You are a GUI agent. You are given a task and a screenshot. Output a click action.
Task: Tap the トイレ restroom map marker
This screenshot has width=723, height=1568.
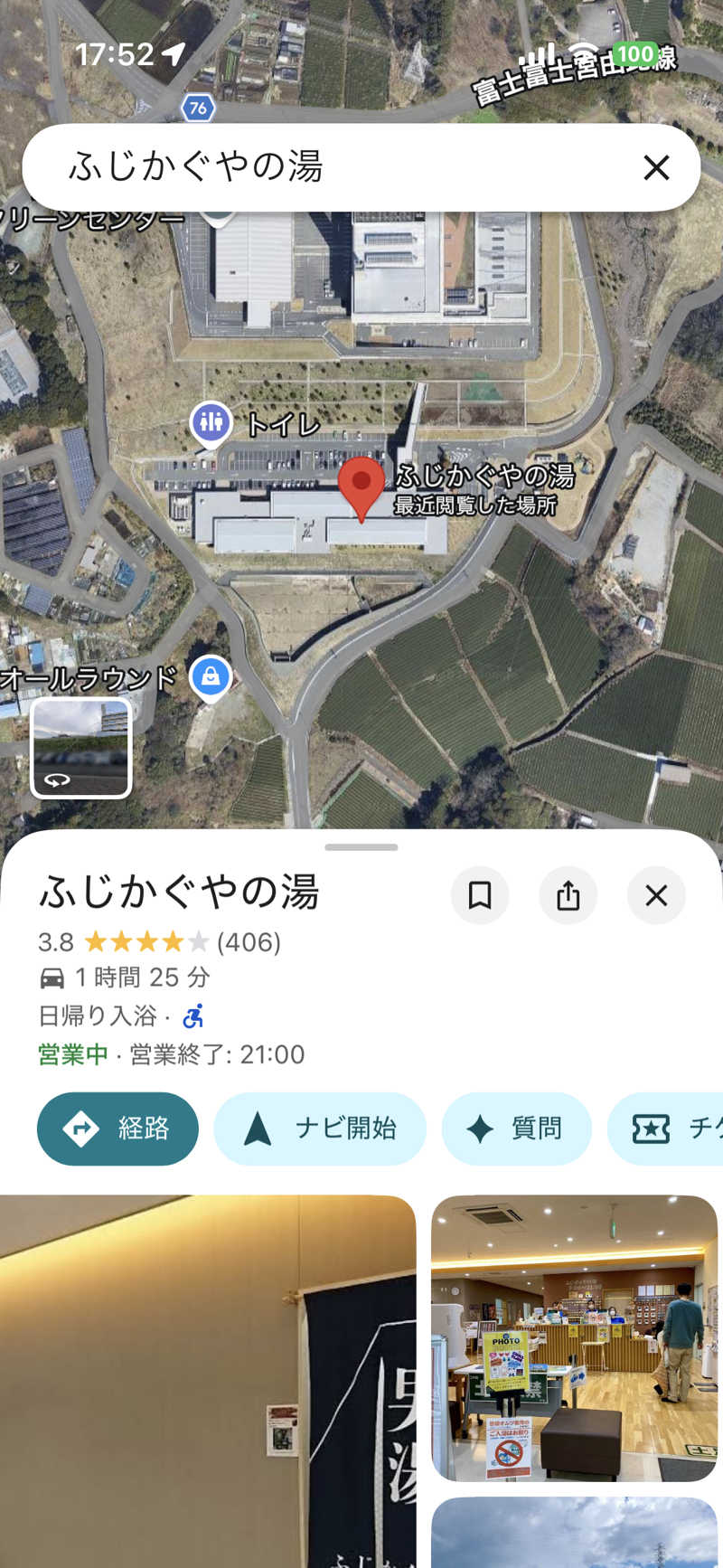coord(211,422)
